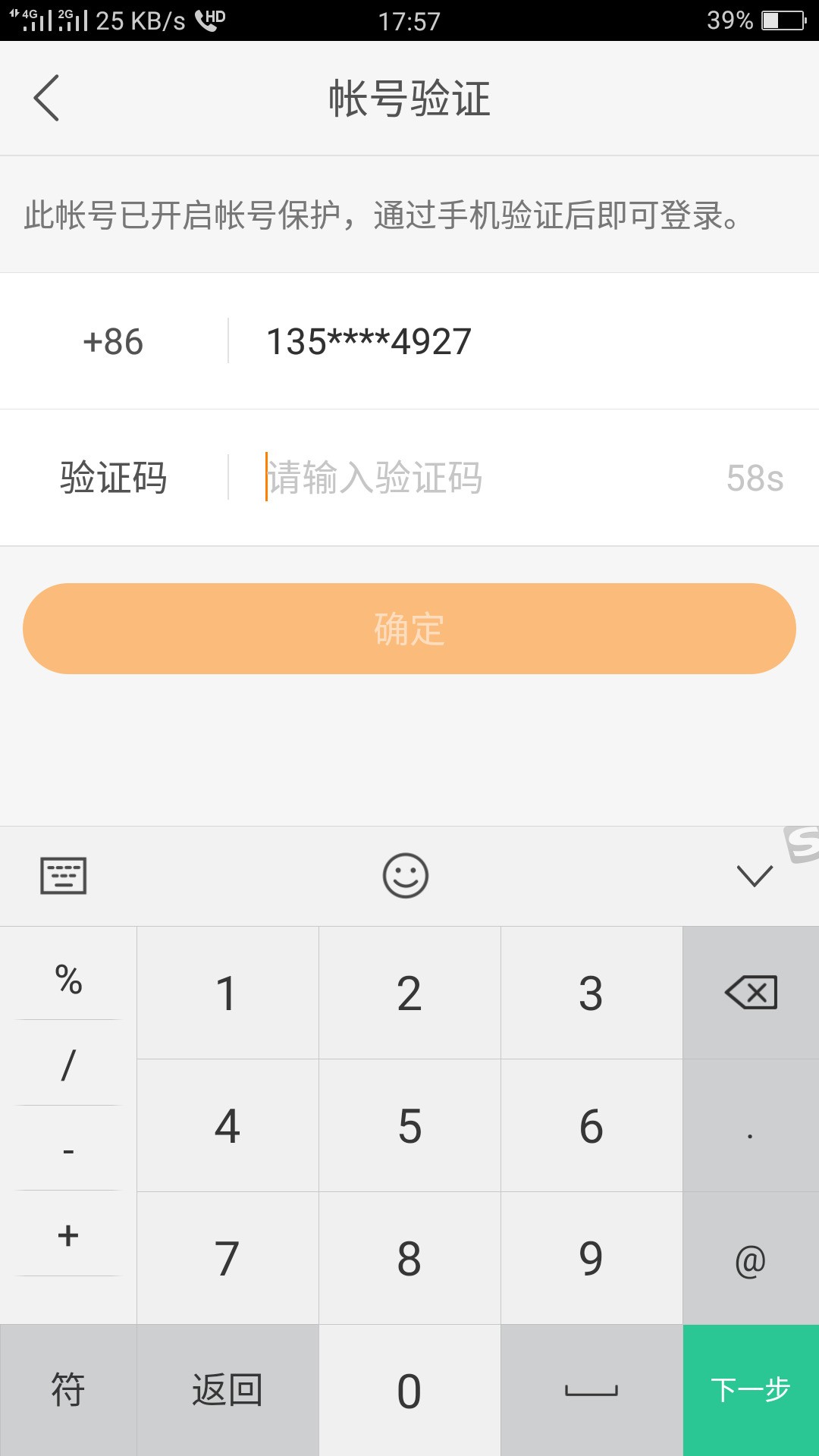Tap the 58s countdown timer
819x1456 pixels.
click(x=754, y=476)
